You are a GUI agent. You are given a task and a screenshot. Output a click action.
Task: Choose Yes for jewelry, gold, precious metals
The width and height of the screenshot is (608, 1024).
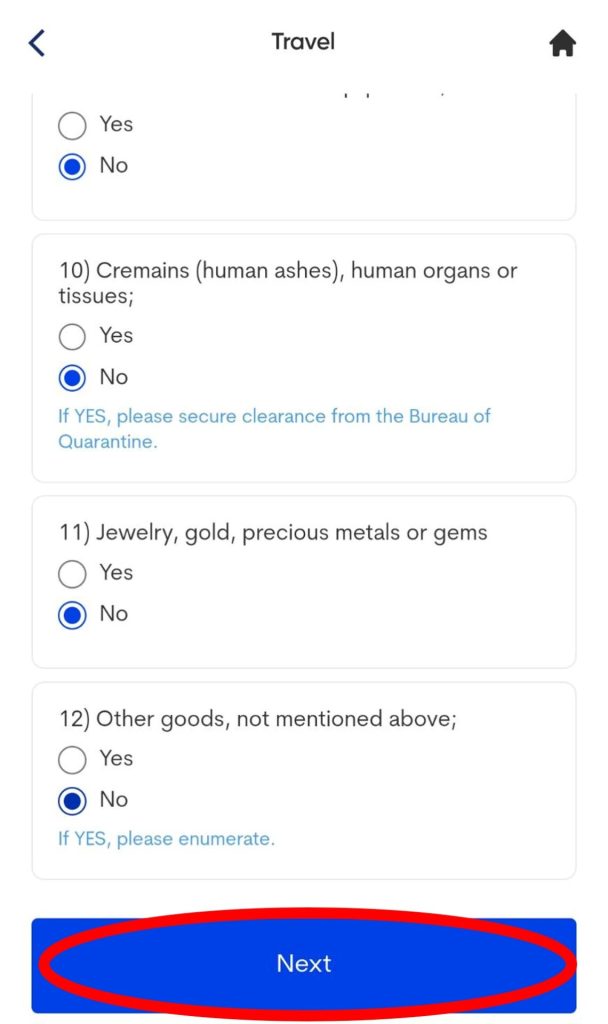tap(72, 573)
